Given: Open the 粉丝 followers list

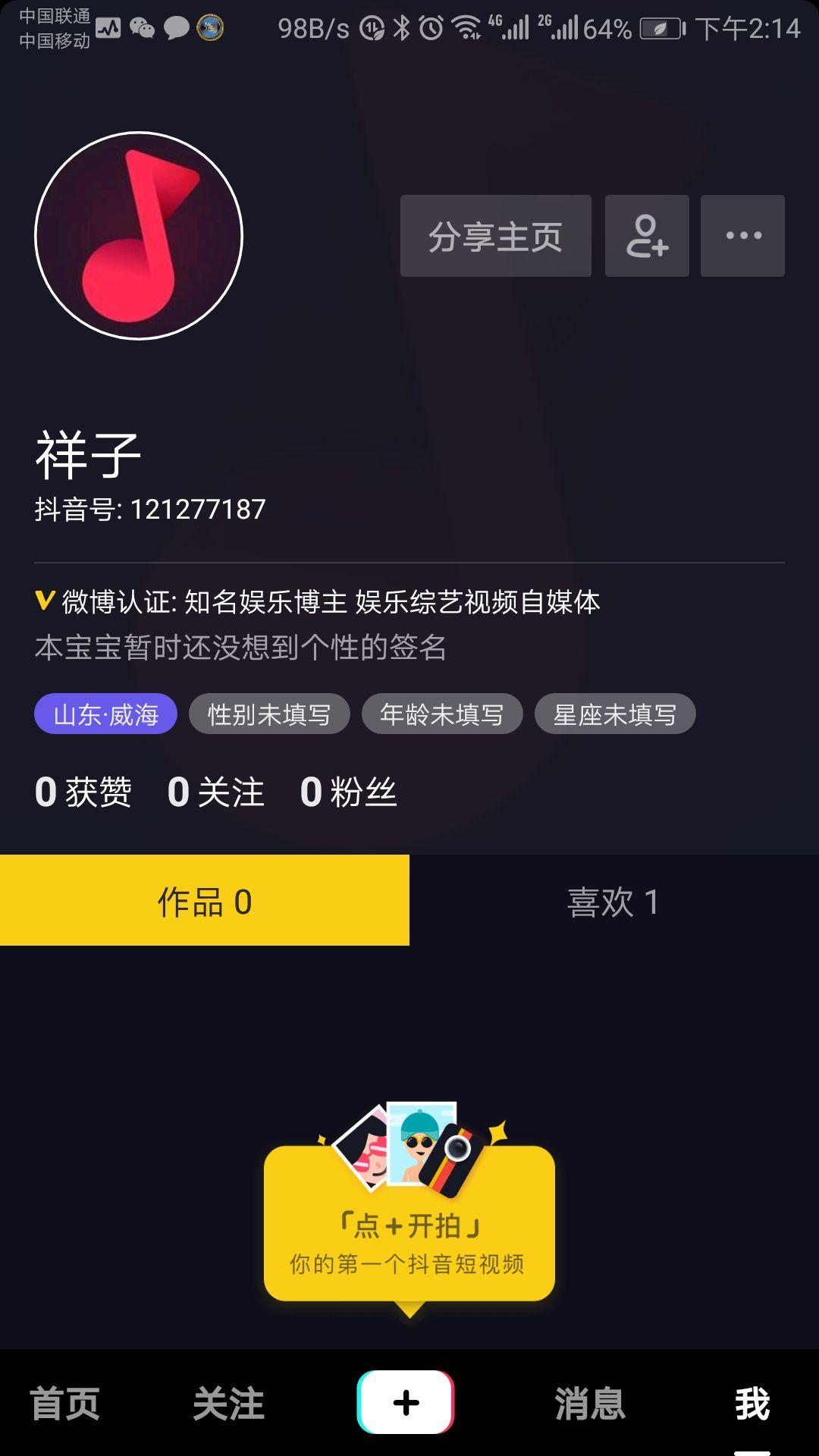Looking at the screenshot, I should pyautogui.click(x=347, y=791).
